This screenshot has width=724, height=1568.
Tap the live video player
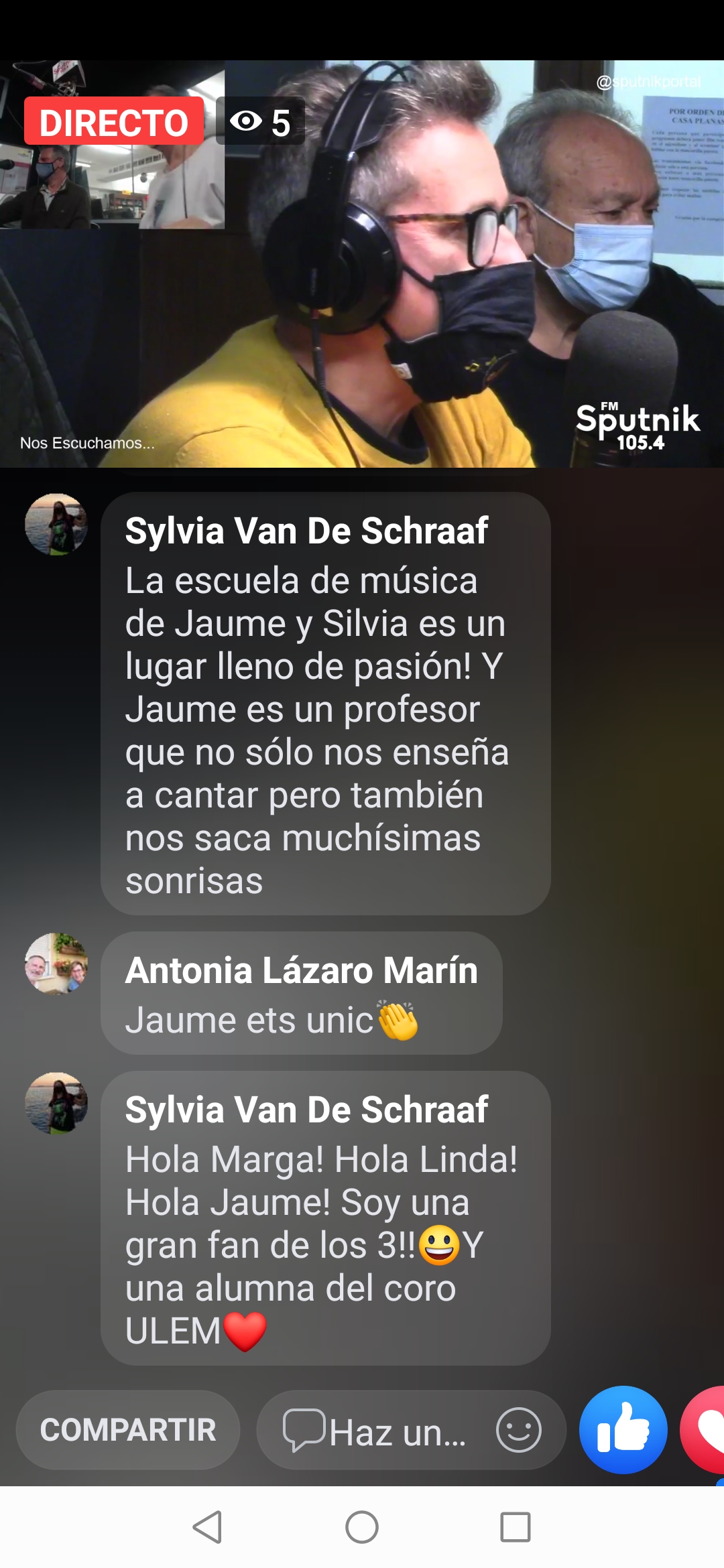click(362, 264)
